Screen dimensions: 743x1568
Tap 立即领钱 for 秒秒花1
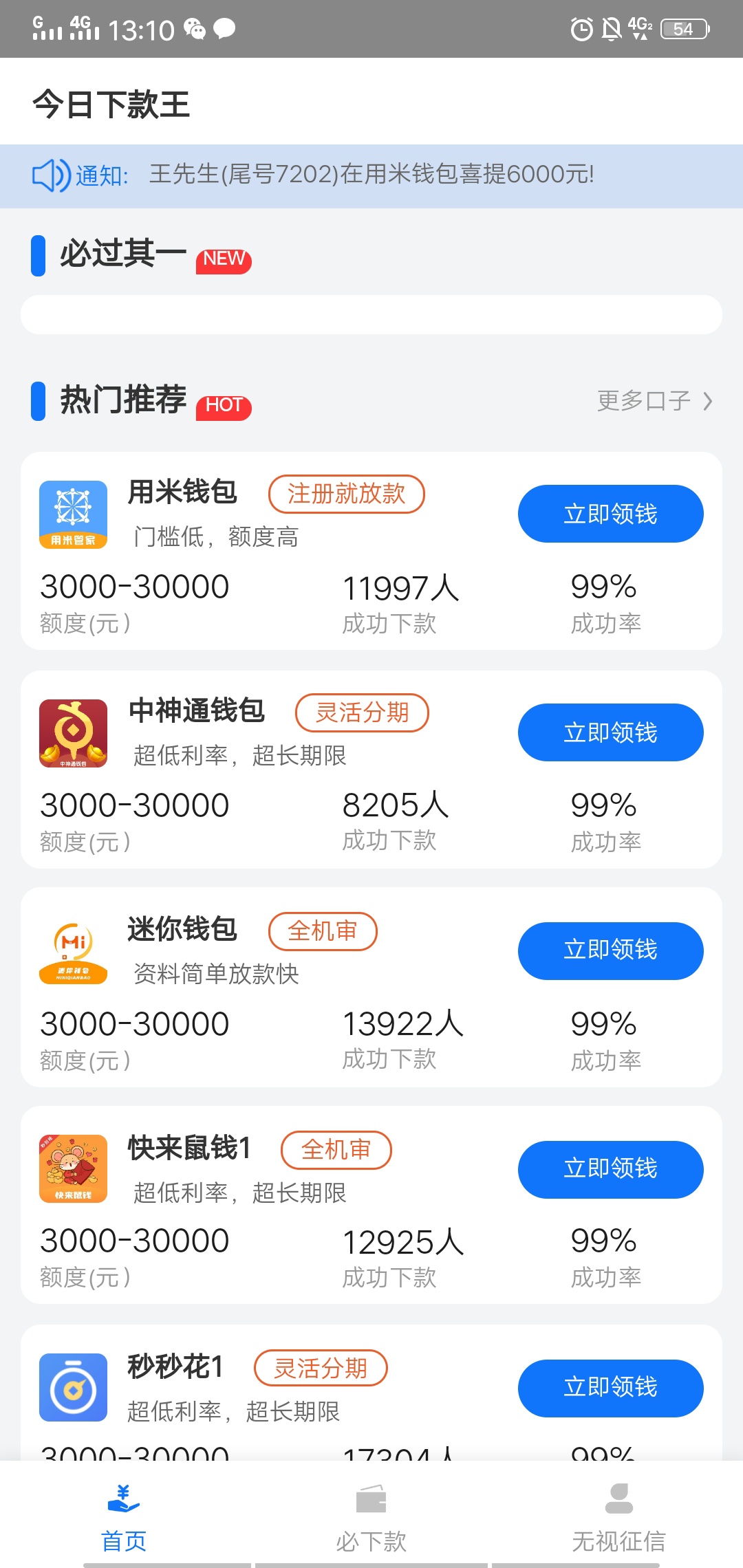click(x=610, y=1388)
